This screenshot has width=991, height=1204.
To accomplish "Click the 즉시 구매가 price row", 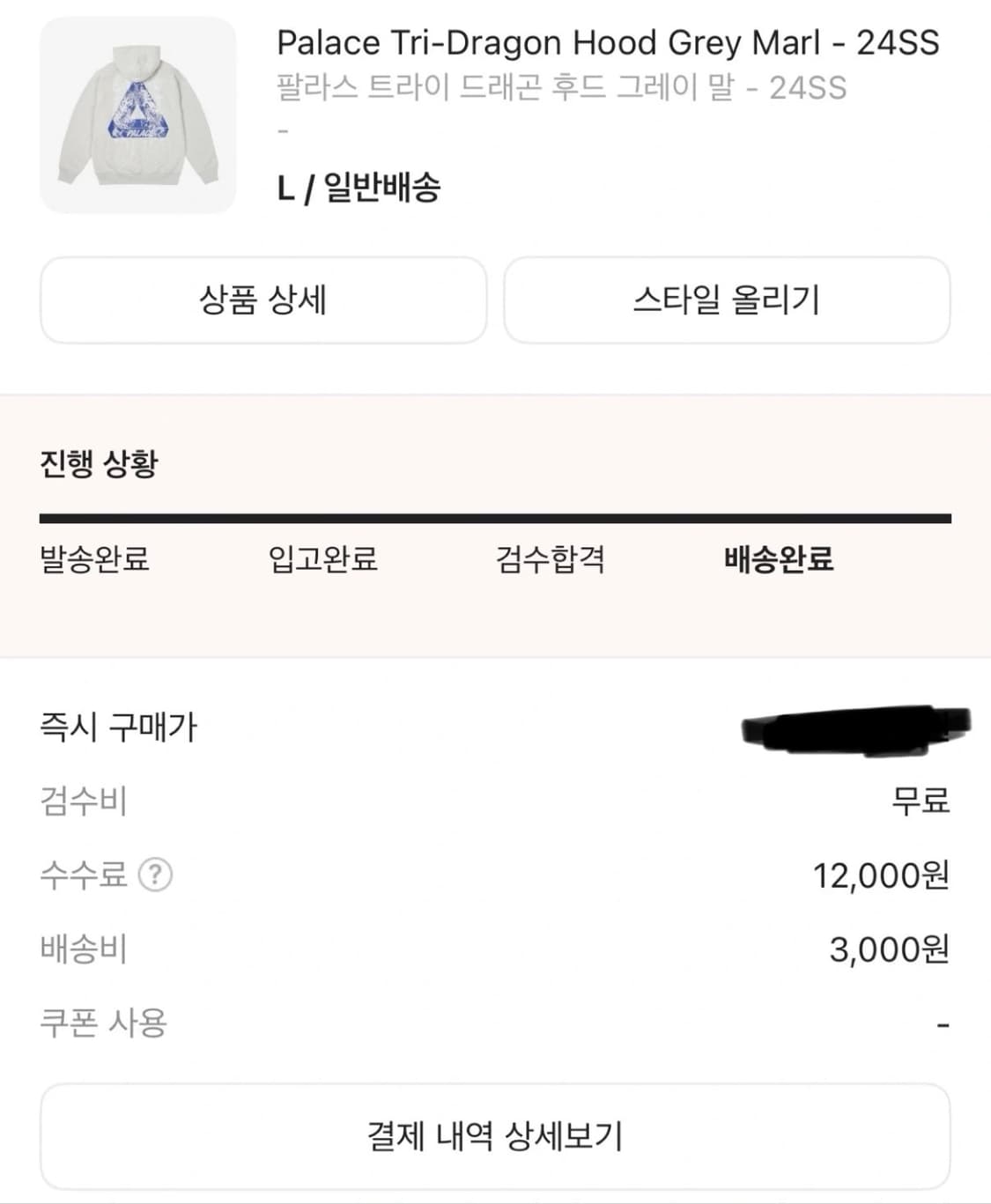I will pyautogui.click(x=119, y=728).
